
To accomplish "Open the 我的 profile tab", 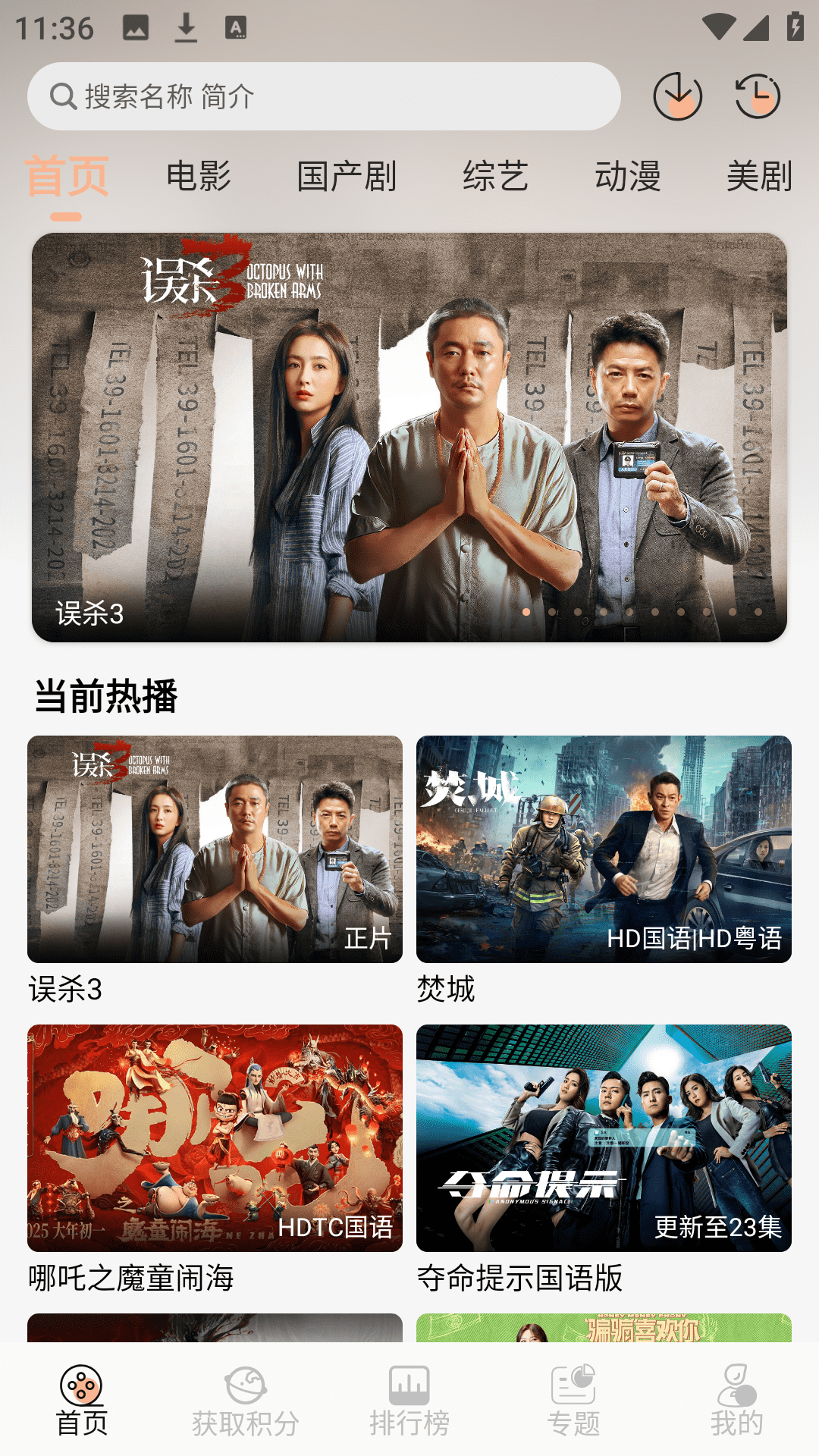I will coord(736,1401).
